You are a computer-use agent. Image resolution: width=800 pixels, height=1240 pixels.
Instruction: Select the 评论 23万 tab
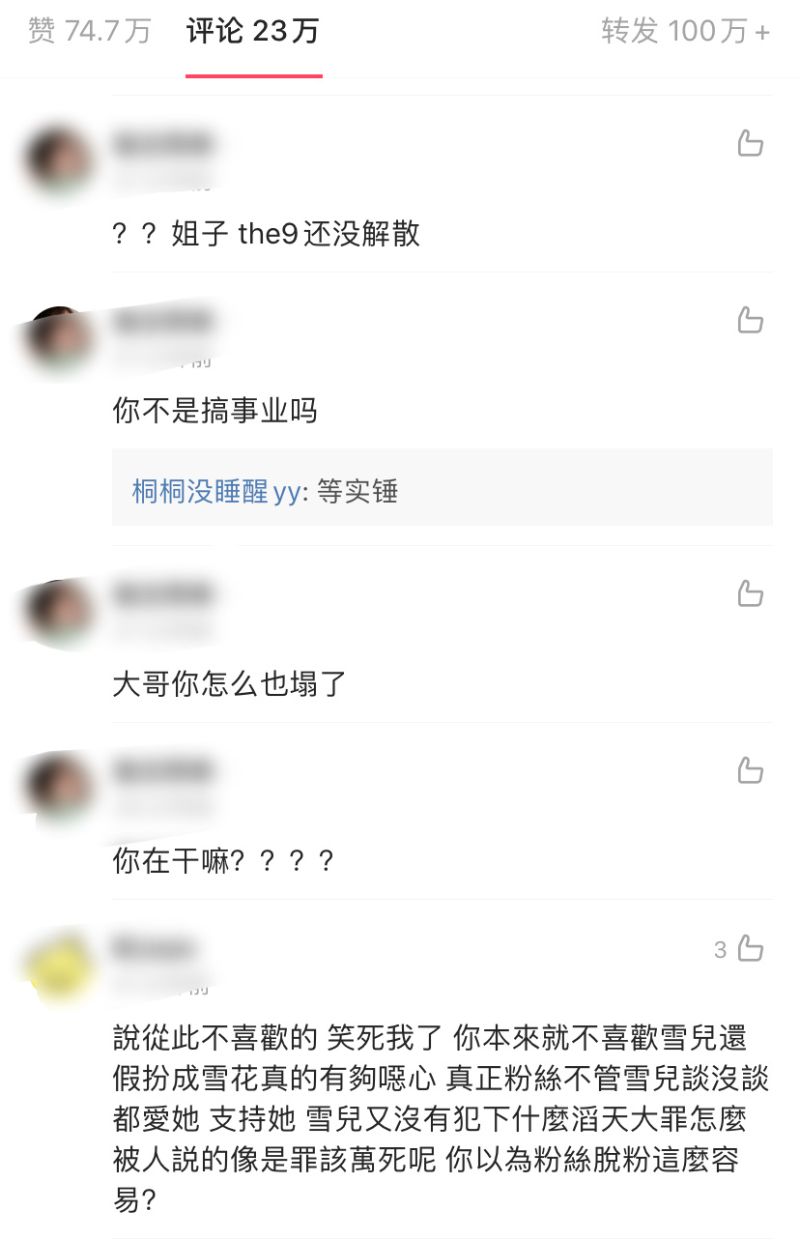(253, 31)
